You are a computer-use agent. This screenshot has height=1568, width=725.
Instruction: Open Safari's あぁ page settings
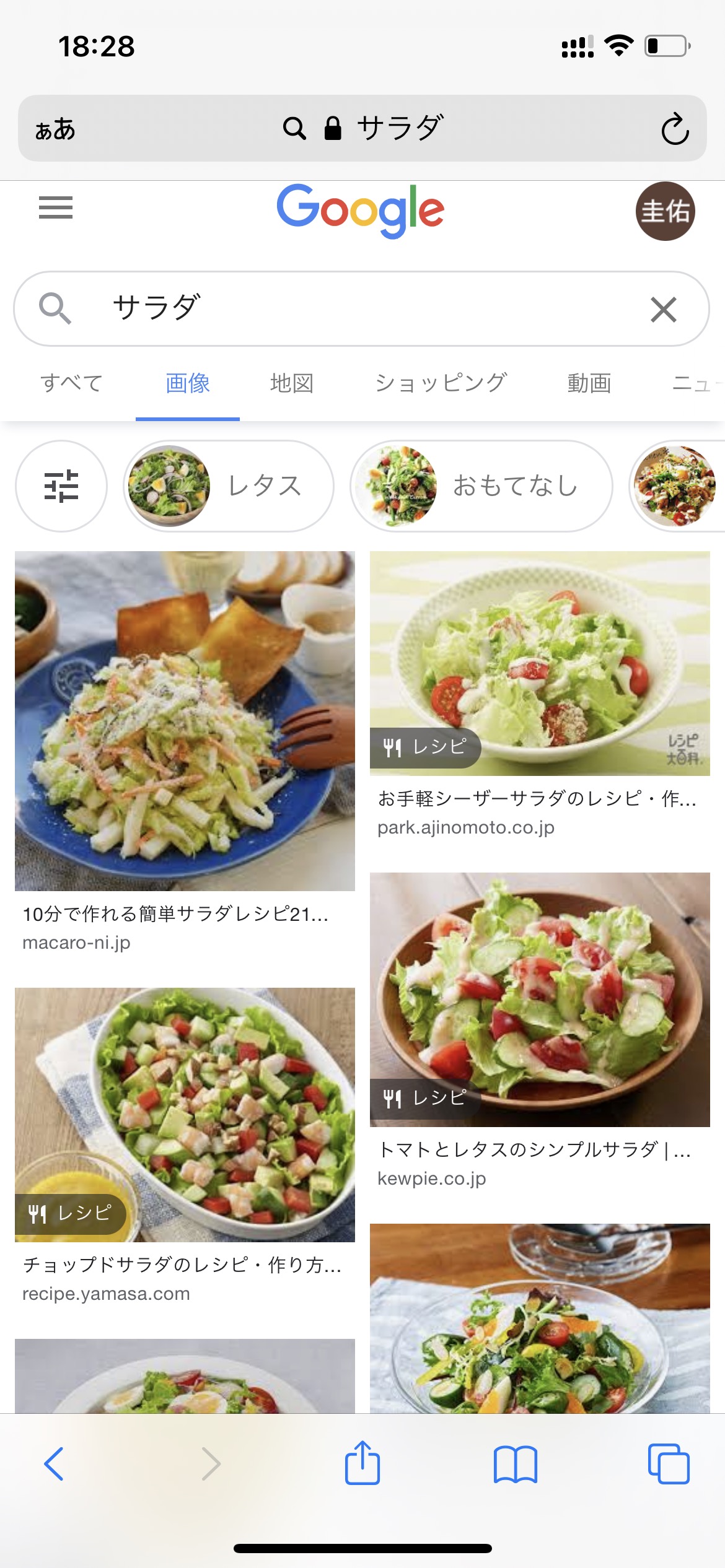tap(55, 129)
